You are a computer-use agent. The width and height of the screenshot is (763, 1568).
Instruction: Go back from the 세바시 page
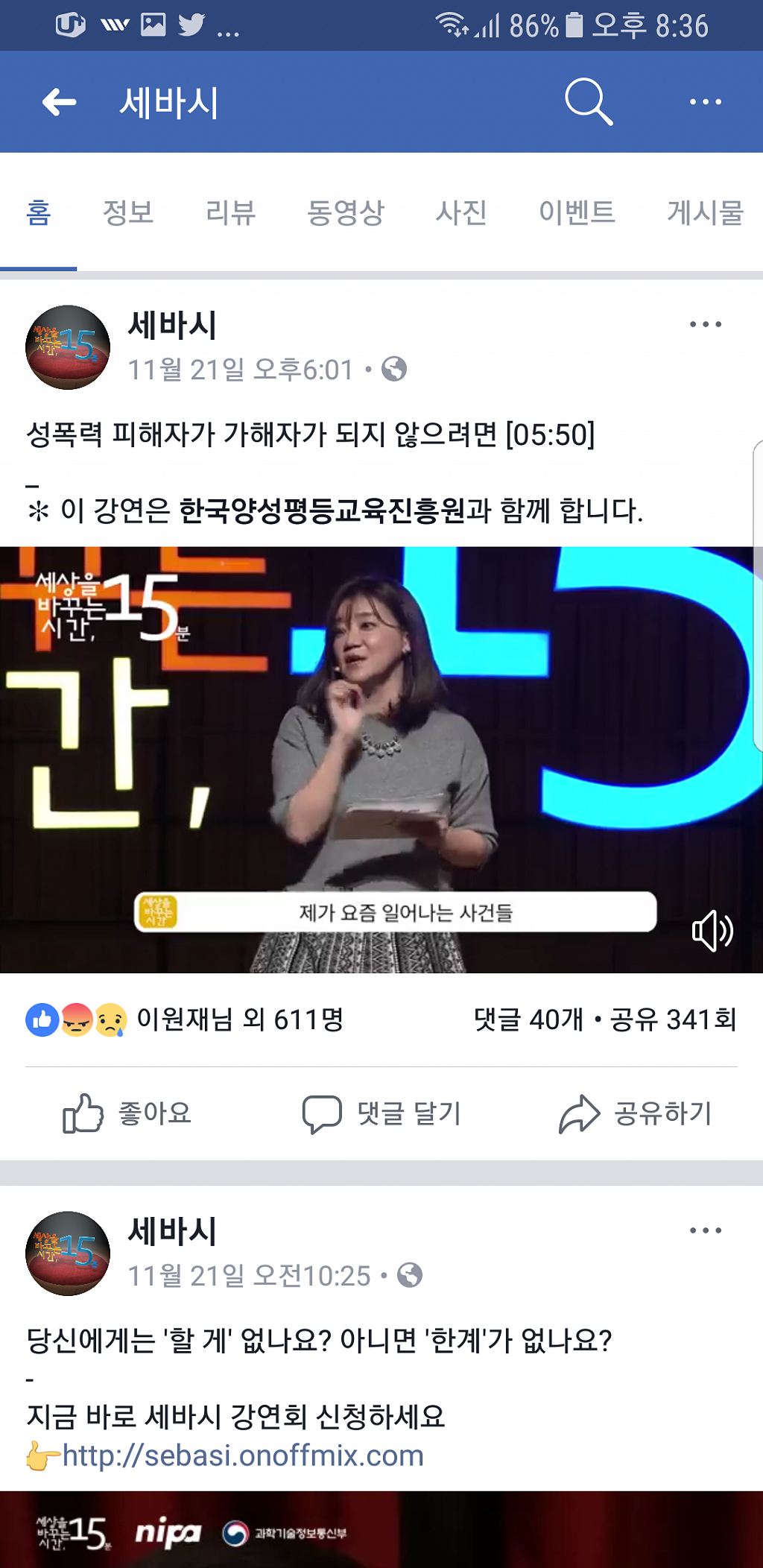pos(60,102)
